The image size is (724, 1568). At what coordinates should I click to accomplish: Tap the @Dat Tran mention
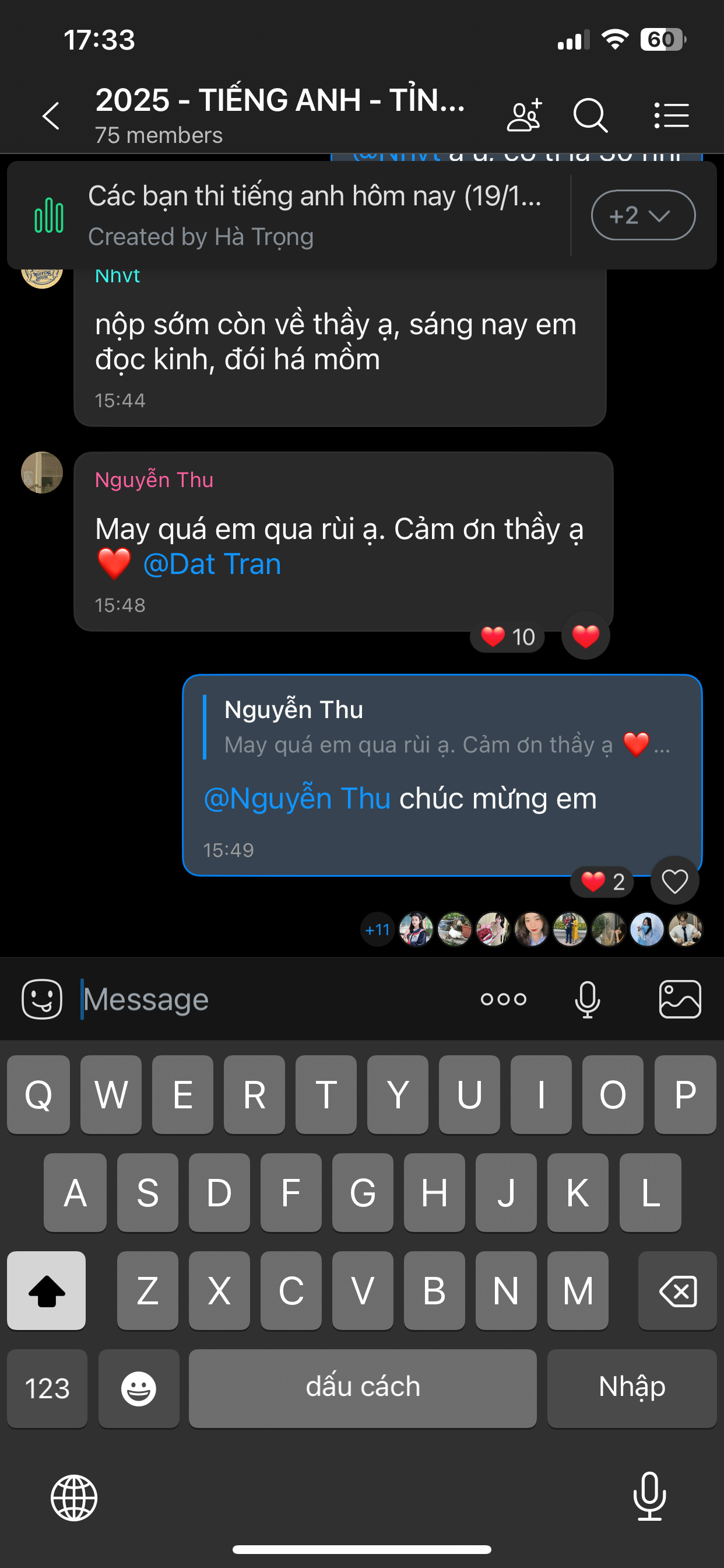(212, 564)
